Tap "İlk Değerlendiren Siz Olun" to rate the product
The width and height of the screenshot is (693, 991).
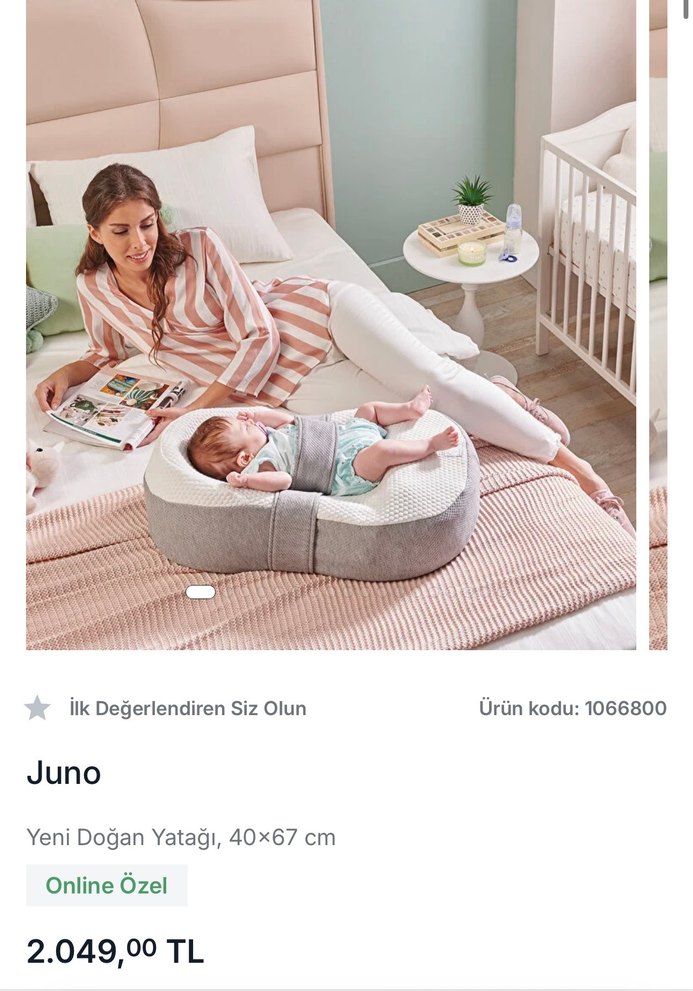pos(187,709)
